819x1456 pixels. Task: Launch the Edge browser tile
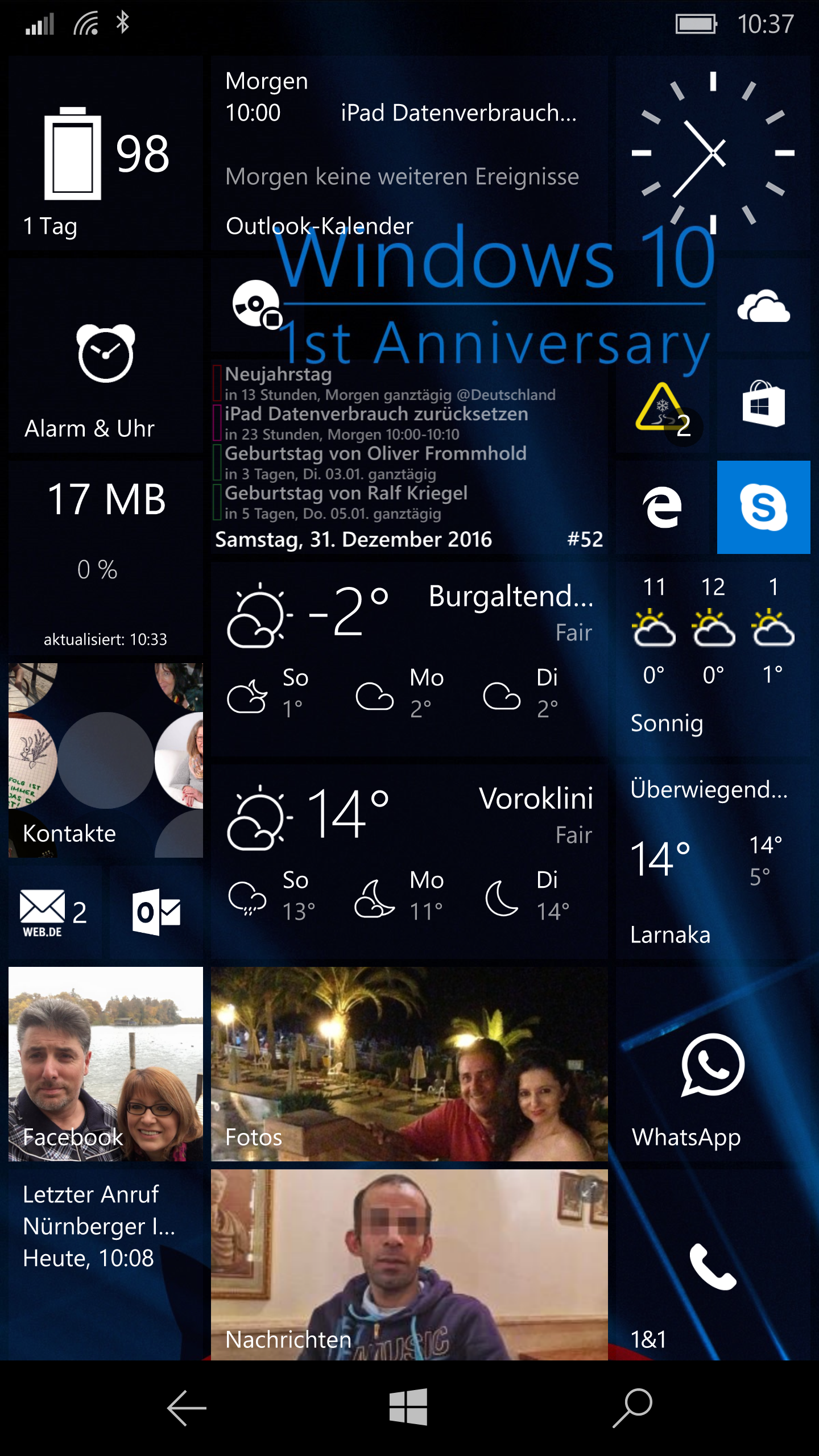663,507
